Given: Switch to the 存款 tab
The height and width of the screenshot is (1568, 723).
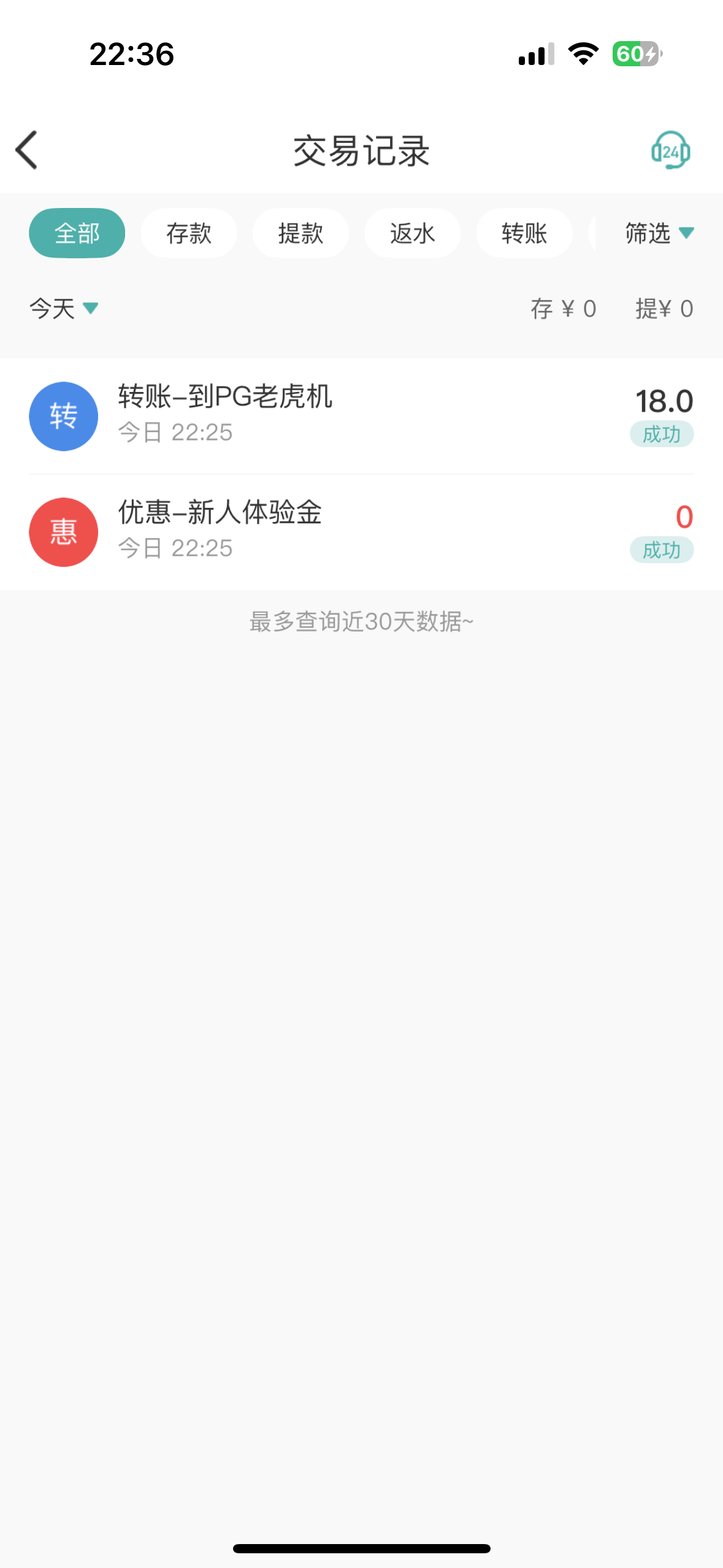Looking at the screenshot, I should [188, 233].
